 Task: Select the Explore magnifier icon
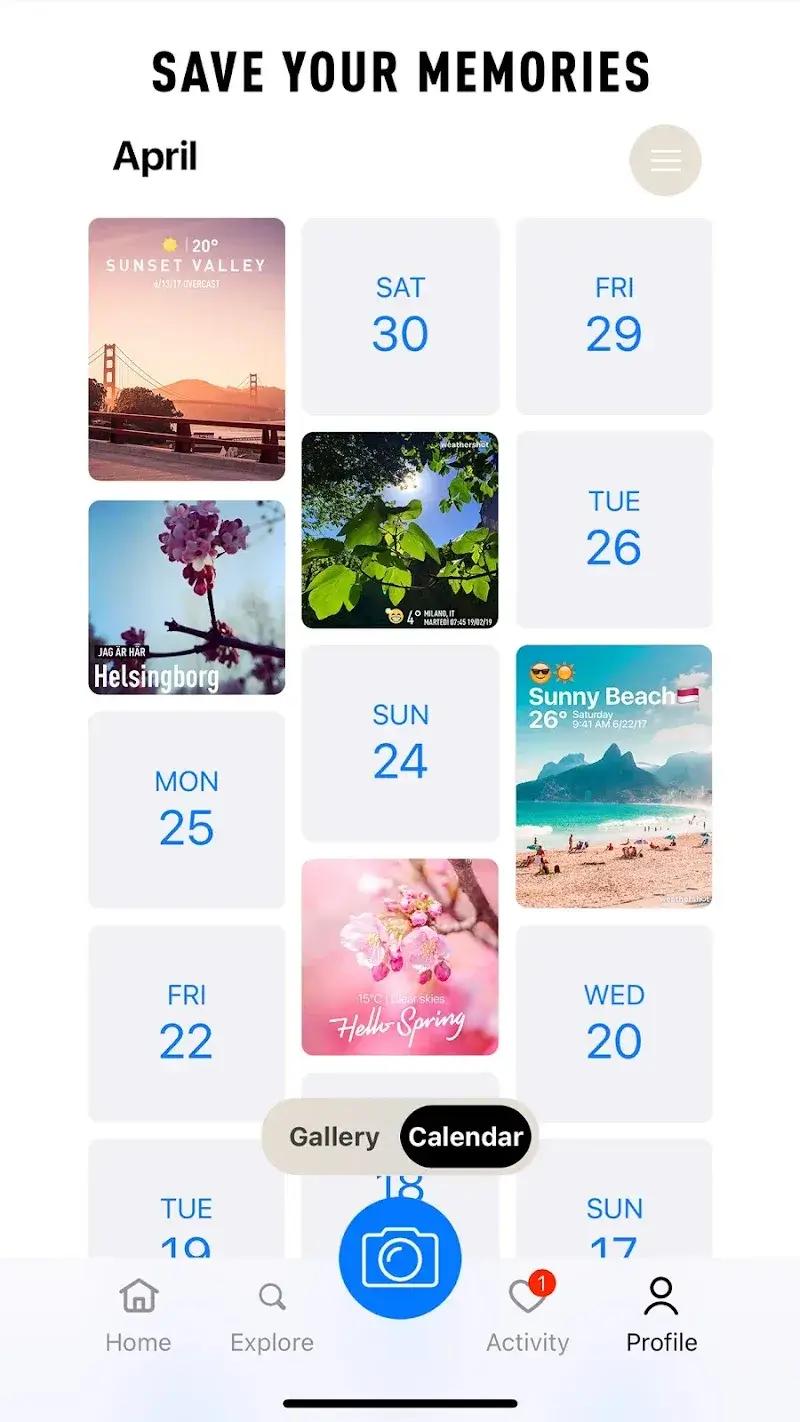click(270, 1296)
